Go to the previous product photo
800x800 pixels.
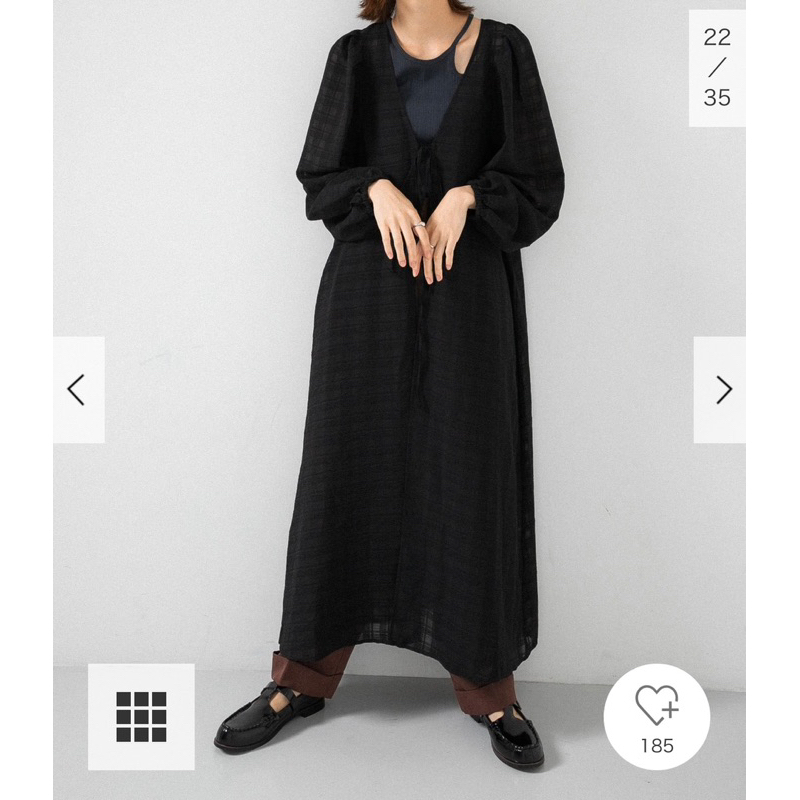(x=78, y=390)
